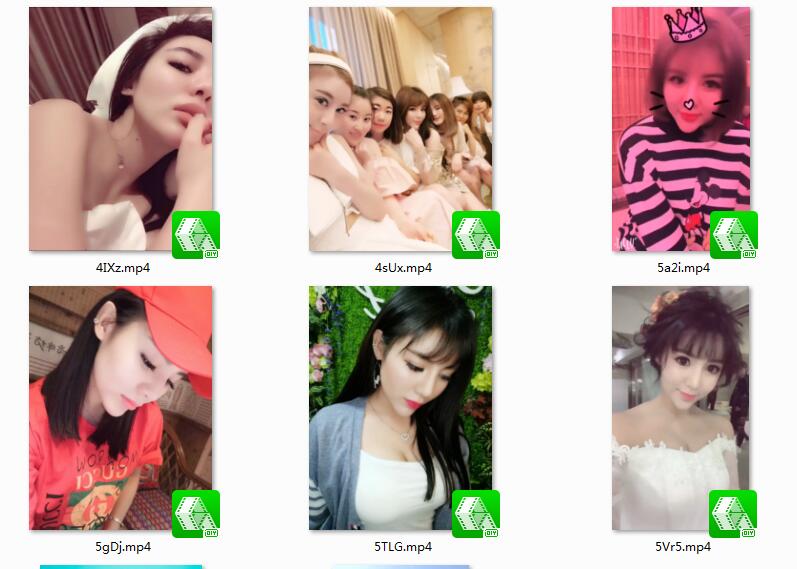
Task: Select the 4sUx.mp4 video thumbnail
Action: [x=400, y=128]
